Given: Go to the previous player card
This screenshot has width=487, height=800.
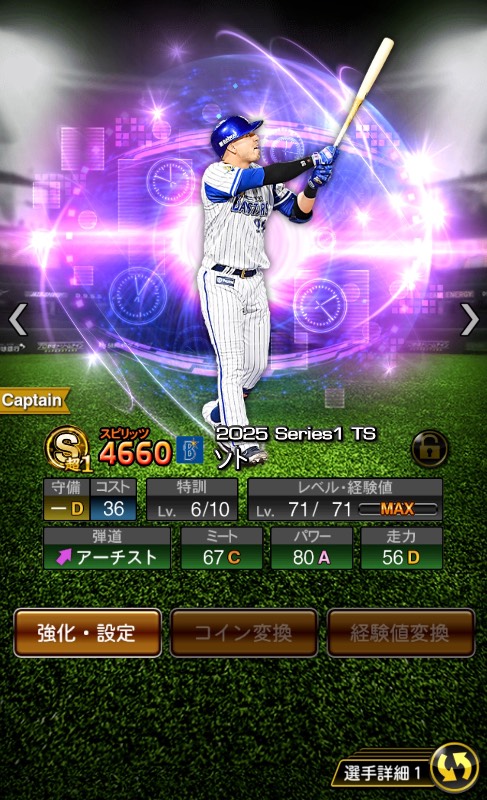Looking at the screenshot, I should click(18, 319).
